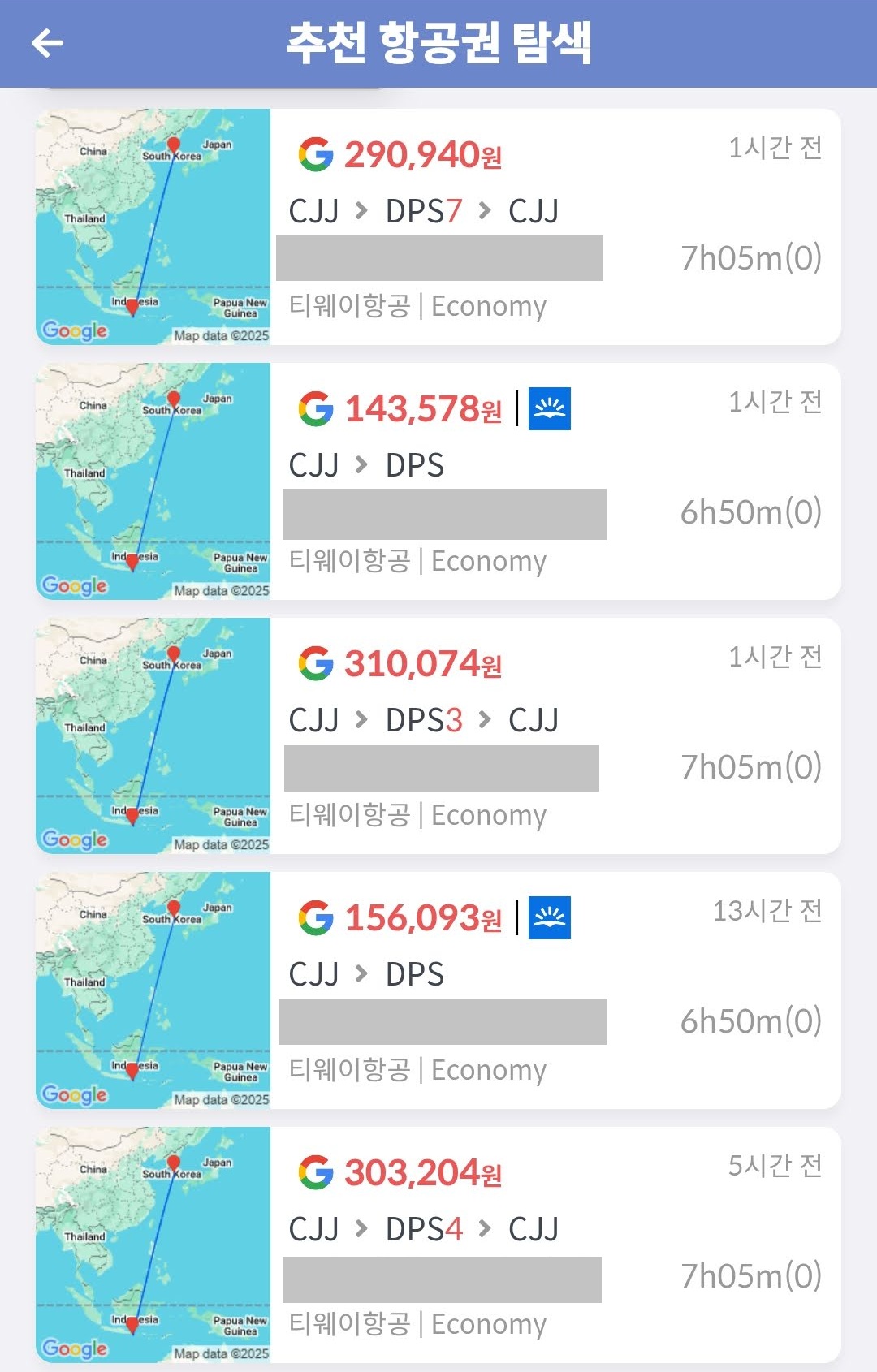
Task: Select the sunrise logo next to 143,578원
Action: point(548,408)
